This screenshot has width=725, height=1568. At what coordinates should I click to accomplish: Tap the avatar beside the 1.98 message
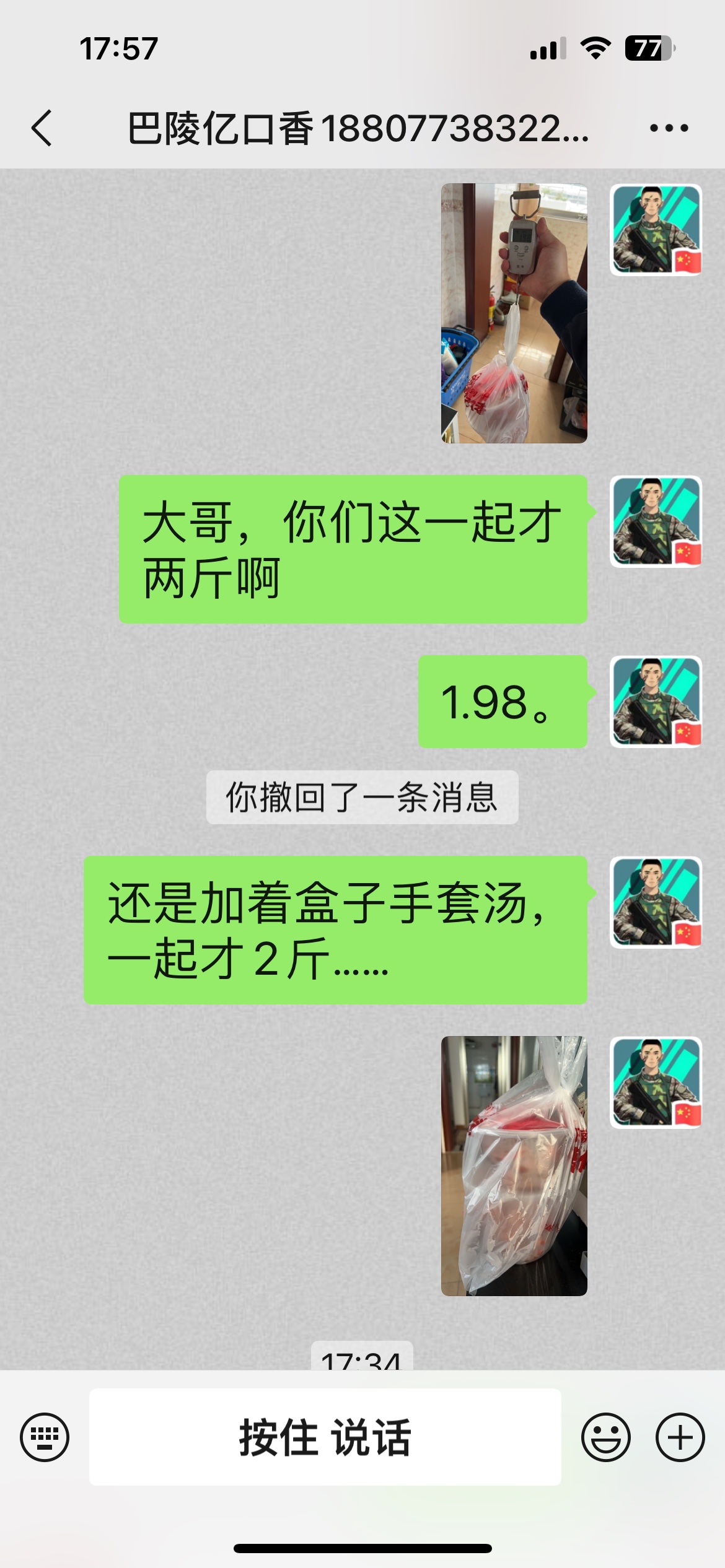click(x=656, y=702)
